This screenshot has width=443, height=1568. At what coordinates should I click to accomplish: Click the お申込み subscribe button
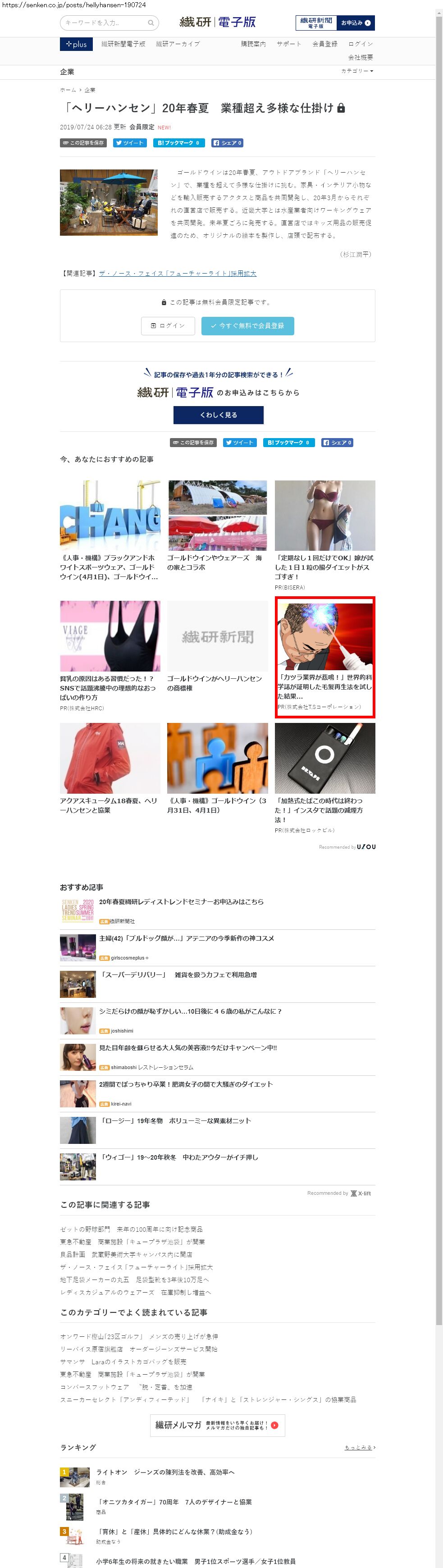point(356,23)
